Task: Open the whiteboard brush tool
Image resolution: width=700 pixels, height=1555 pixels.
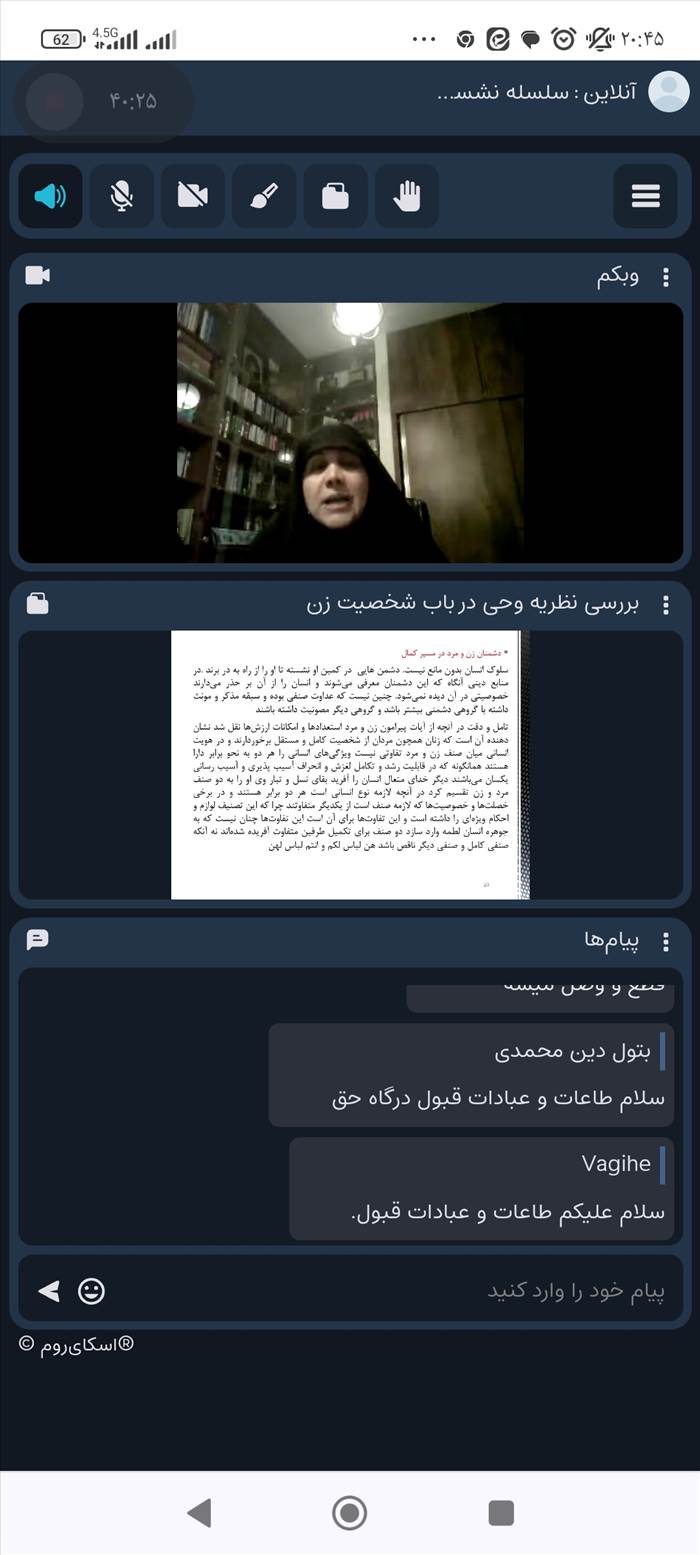Action: 264,196
